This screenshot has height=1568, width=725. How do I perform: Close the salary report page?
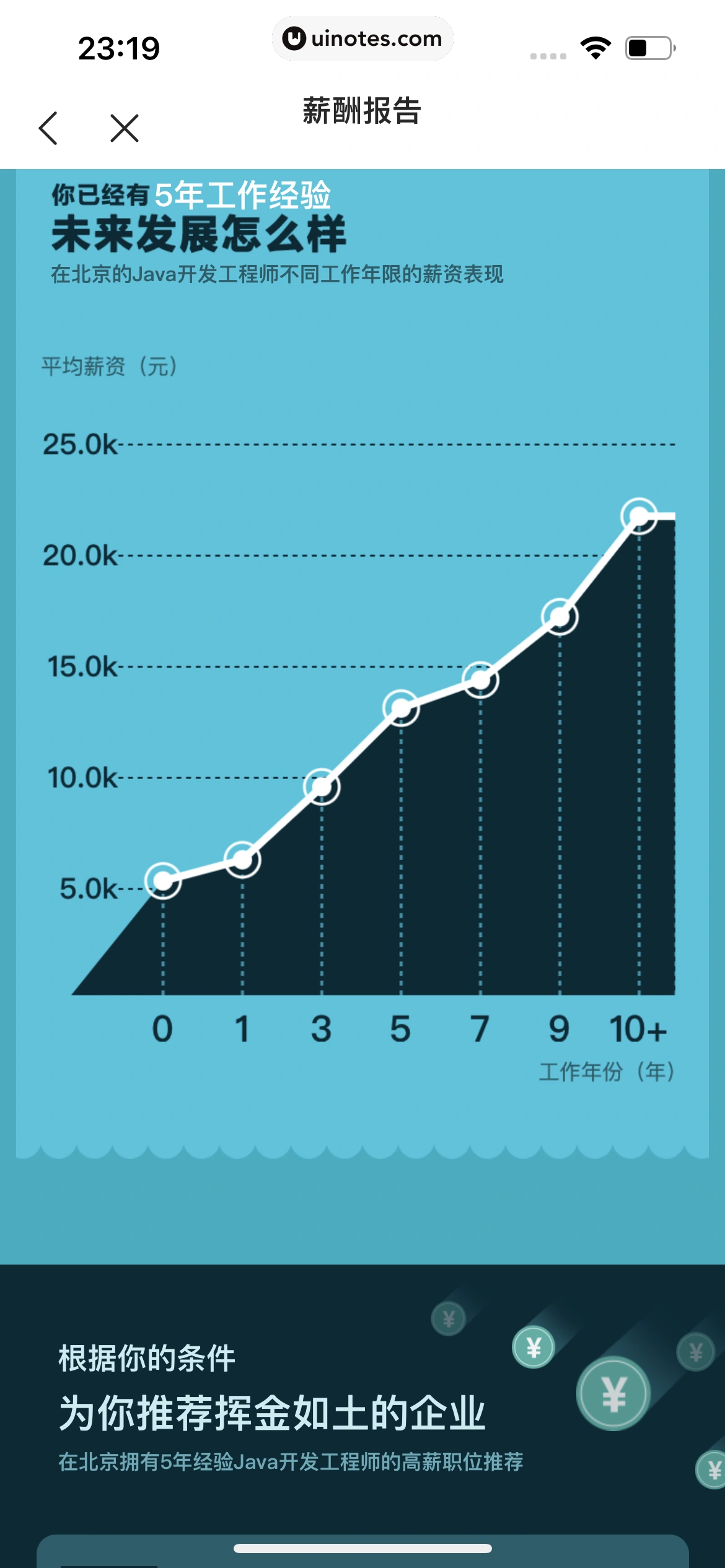[x=125, y=128]
